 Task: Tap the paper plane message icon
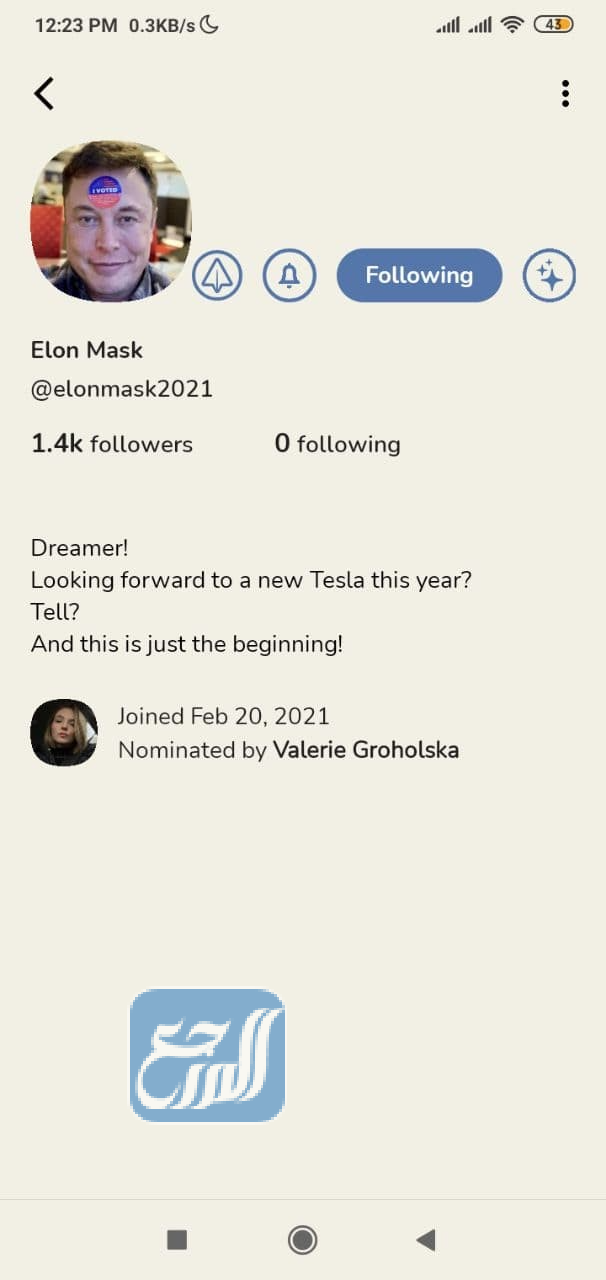tap(218, 275)
